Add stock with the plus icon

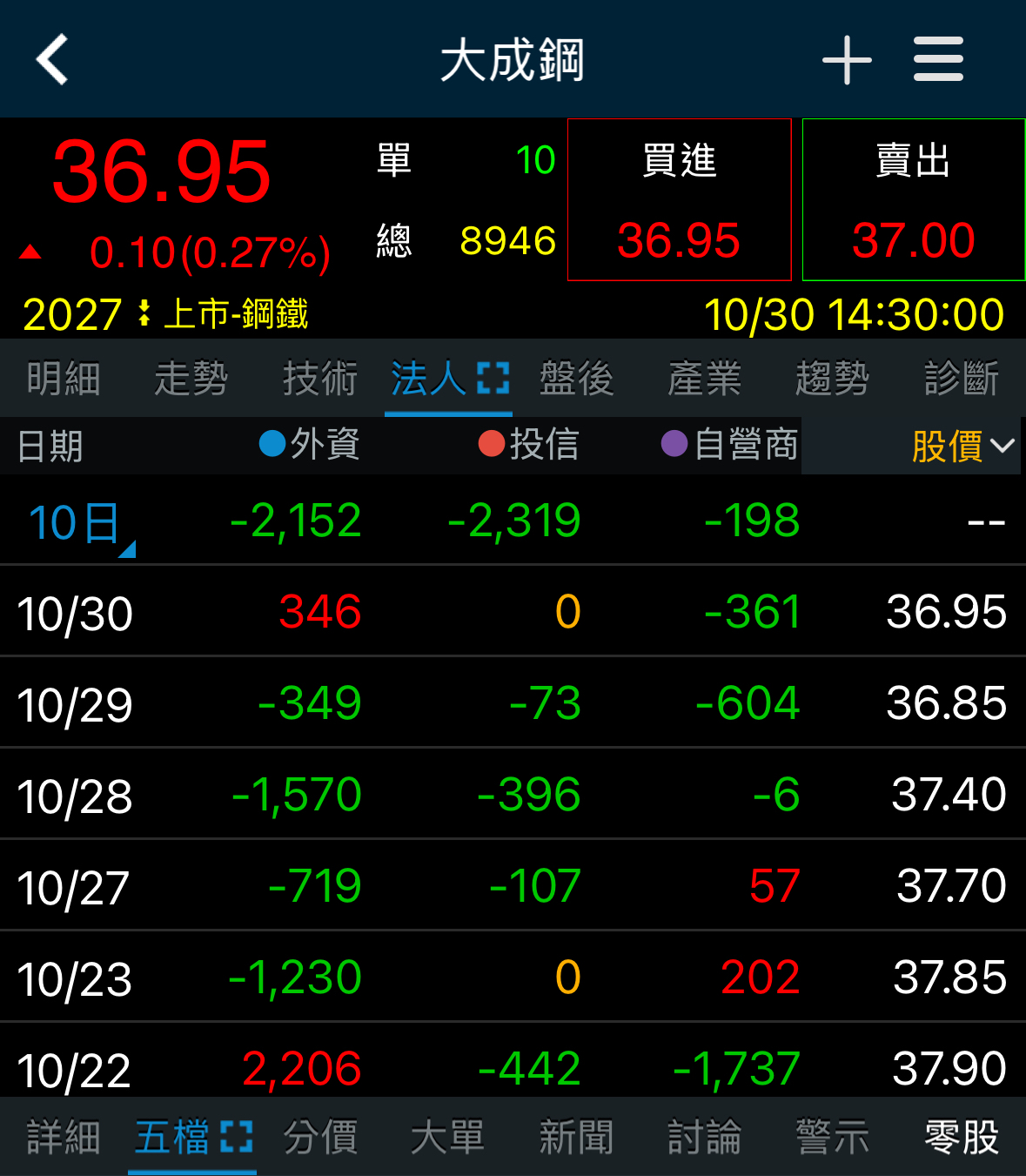click(847, 60)
